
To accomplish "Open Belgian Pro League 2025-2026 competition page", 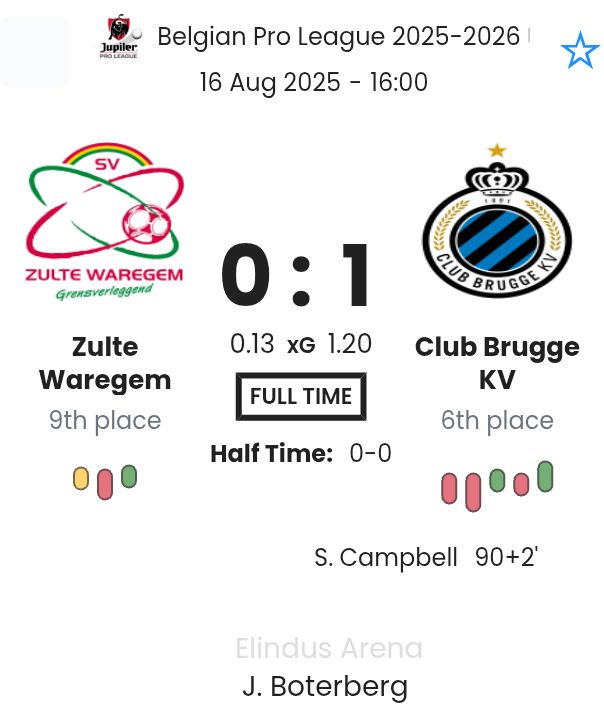I will (x=340, y=37).
